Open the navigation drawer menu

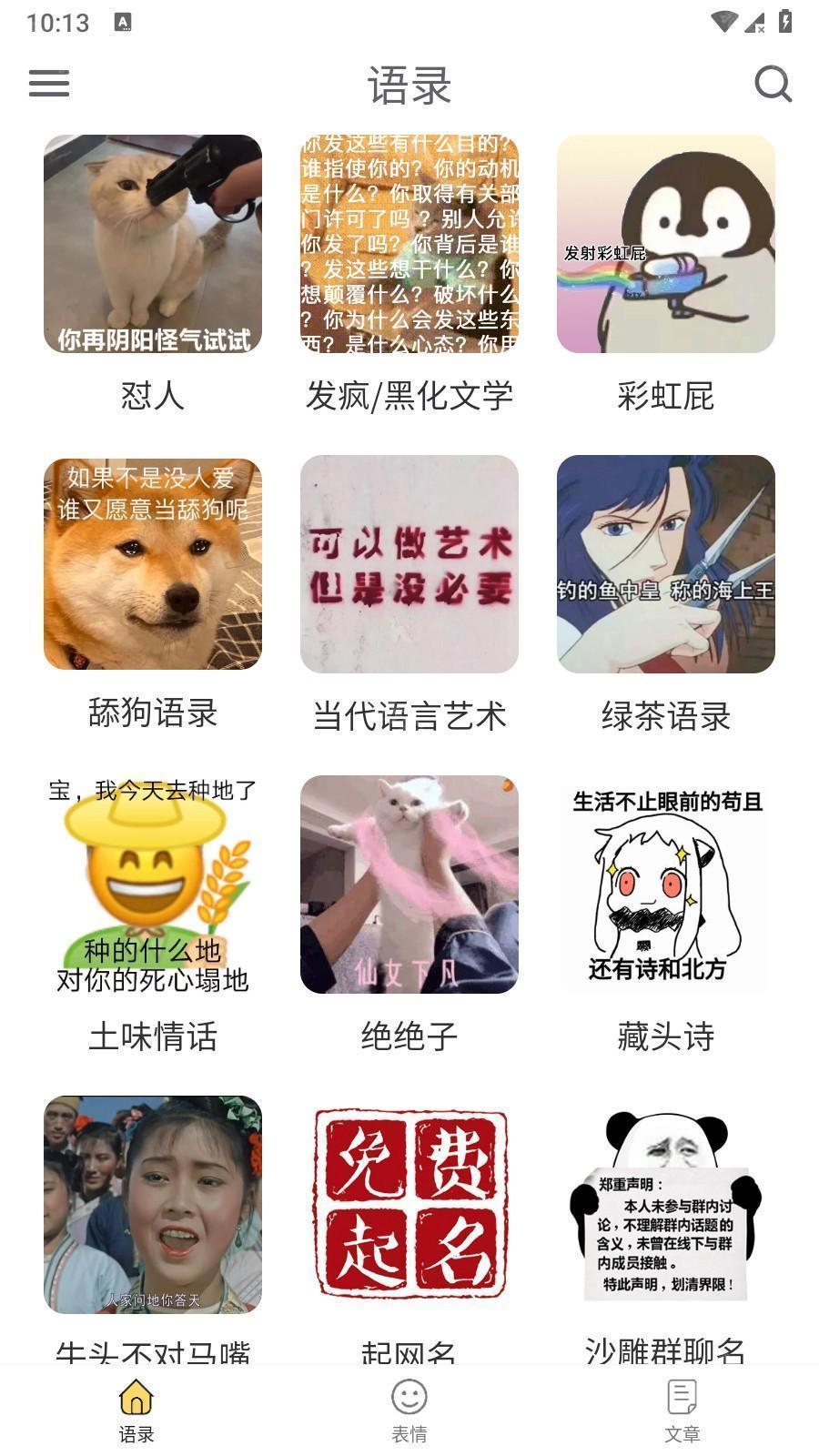pos(48,83)
